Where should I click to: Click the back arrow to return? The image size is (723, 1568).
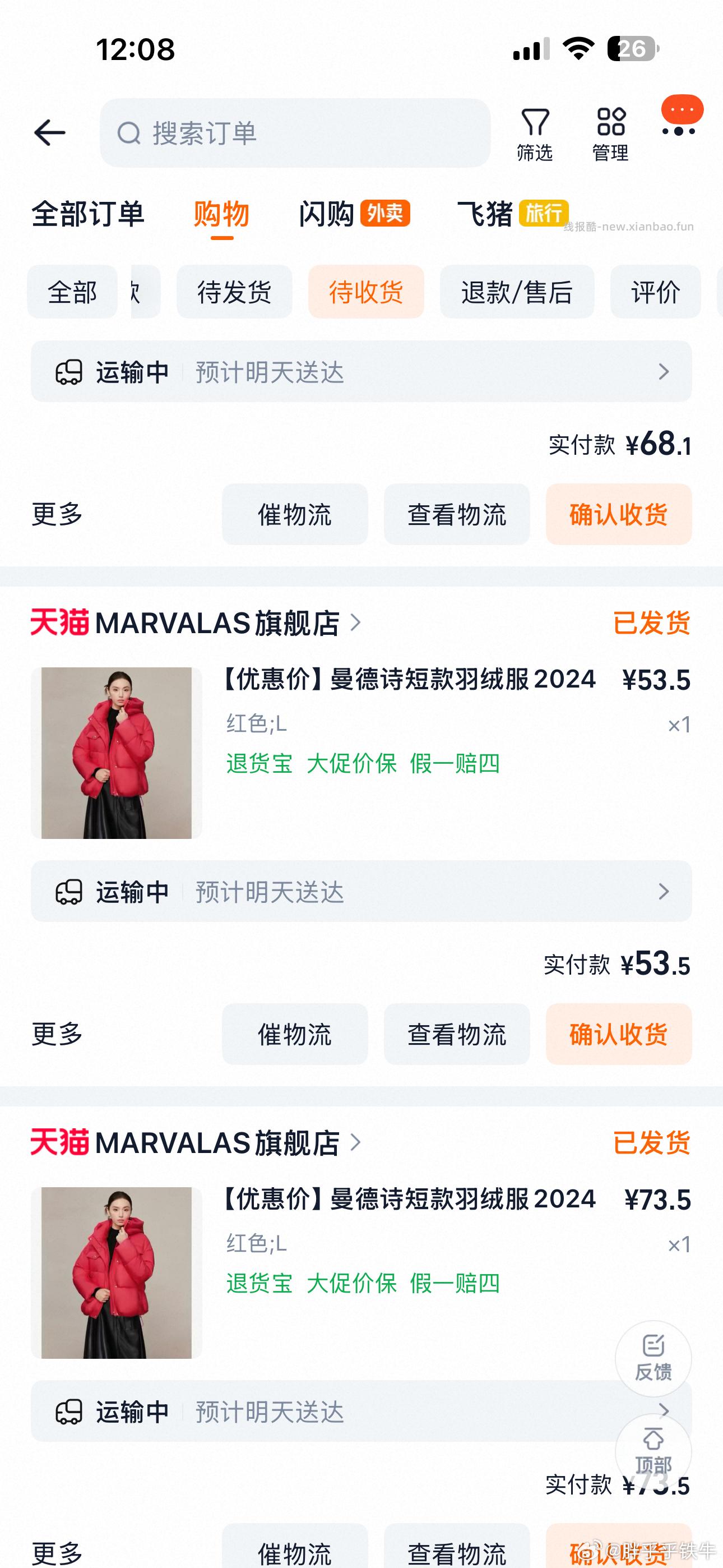(x=50, y=134)
